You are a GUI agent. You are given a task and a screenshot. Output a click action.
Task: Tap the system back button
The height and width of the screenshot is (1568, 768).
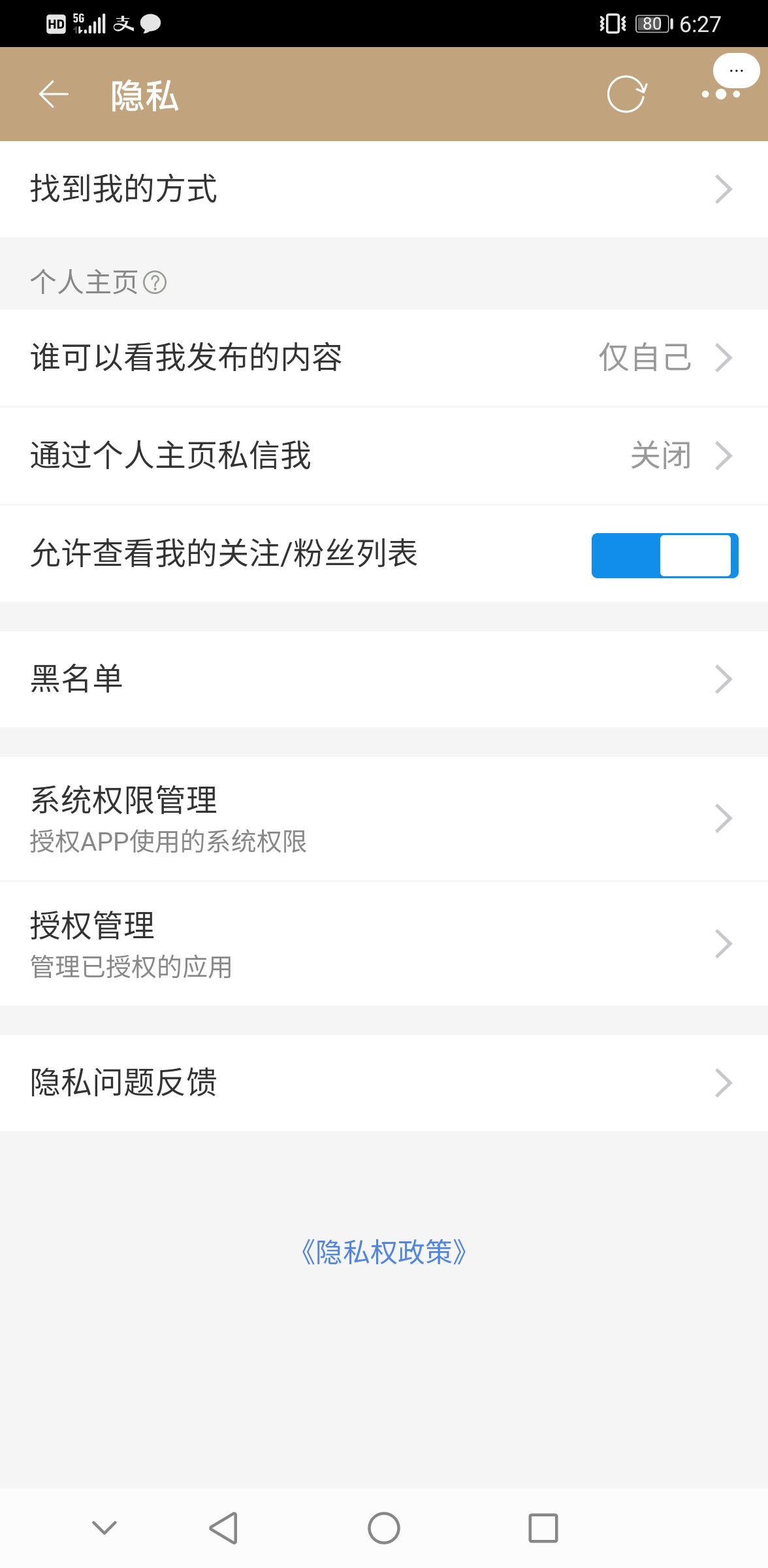click(223, 1528)
